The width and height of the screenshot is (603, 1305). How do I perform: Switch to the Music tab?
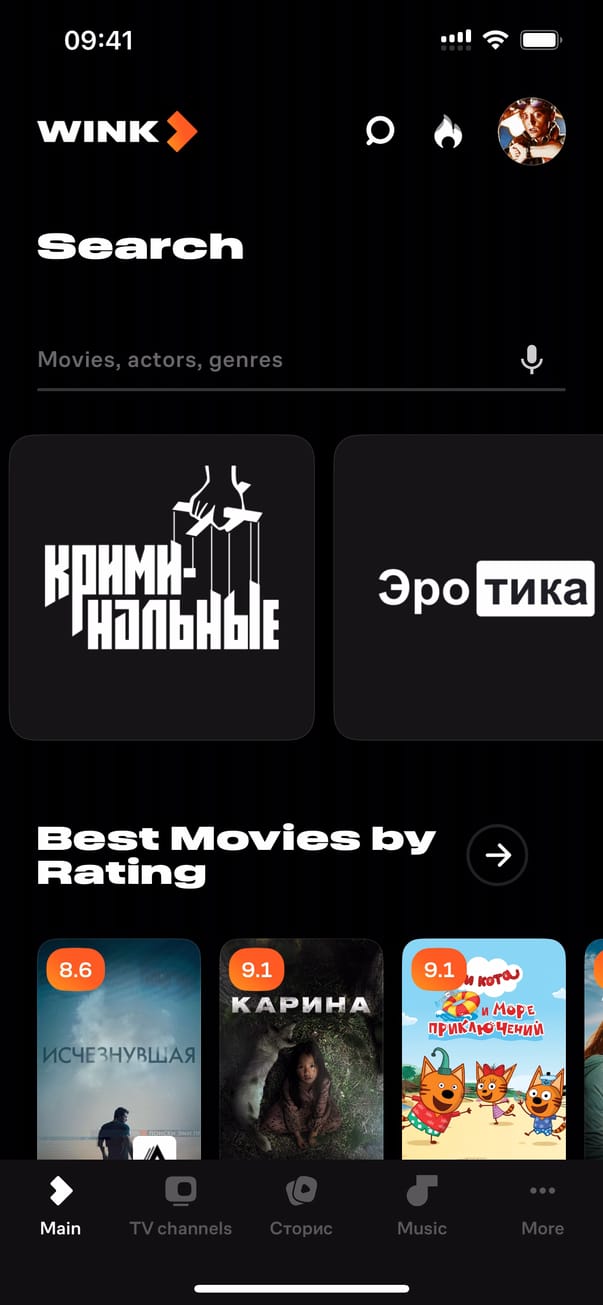(422, 1205)
